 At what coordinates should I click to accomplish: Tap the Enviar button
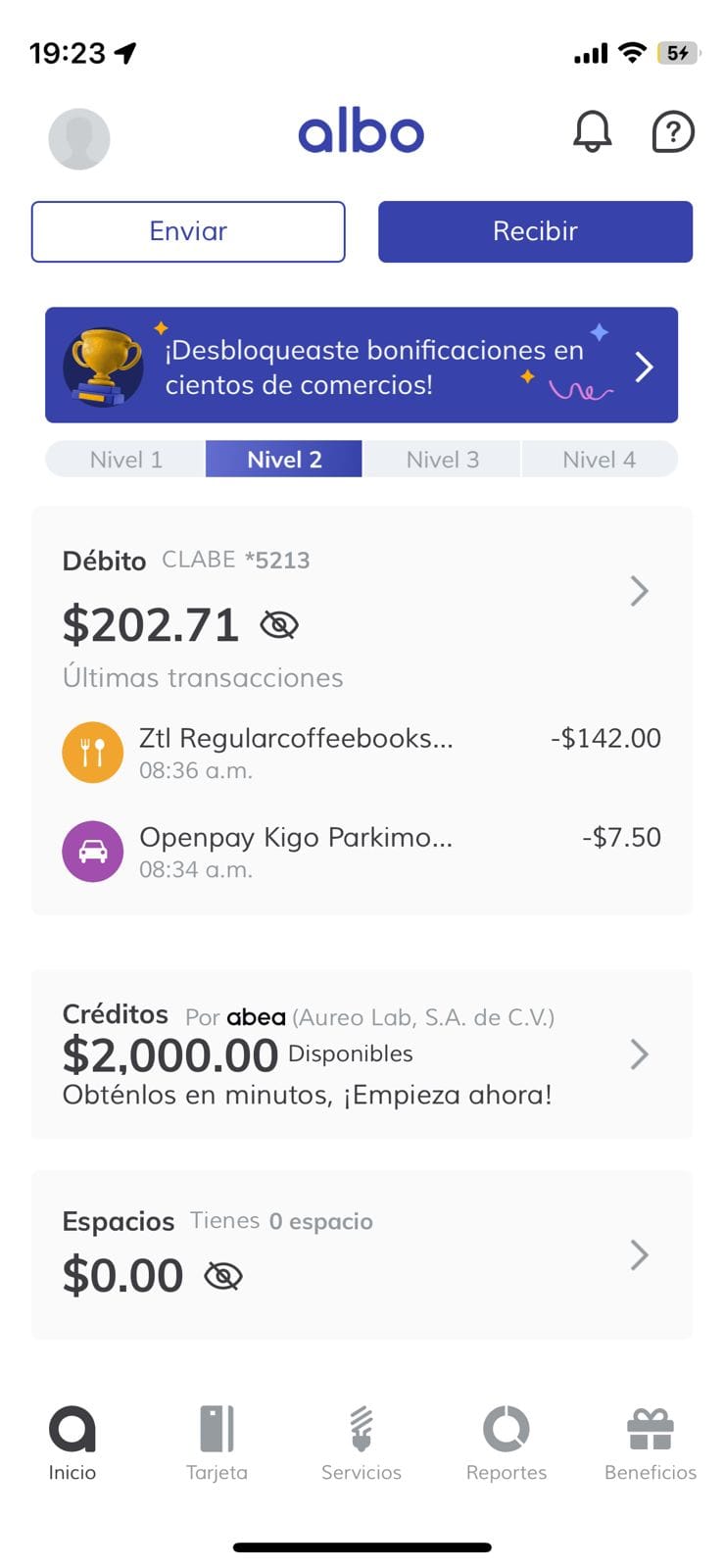(x=188, y=231)
